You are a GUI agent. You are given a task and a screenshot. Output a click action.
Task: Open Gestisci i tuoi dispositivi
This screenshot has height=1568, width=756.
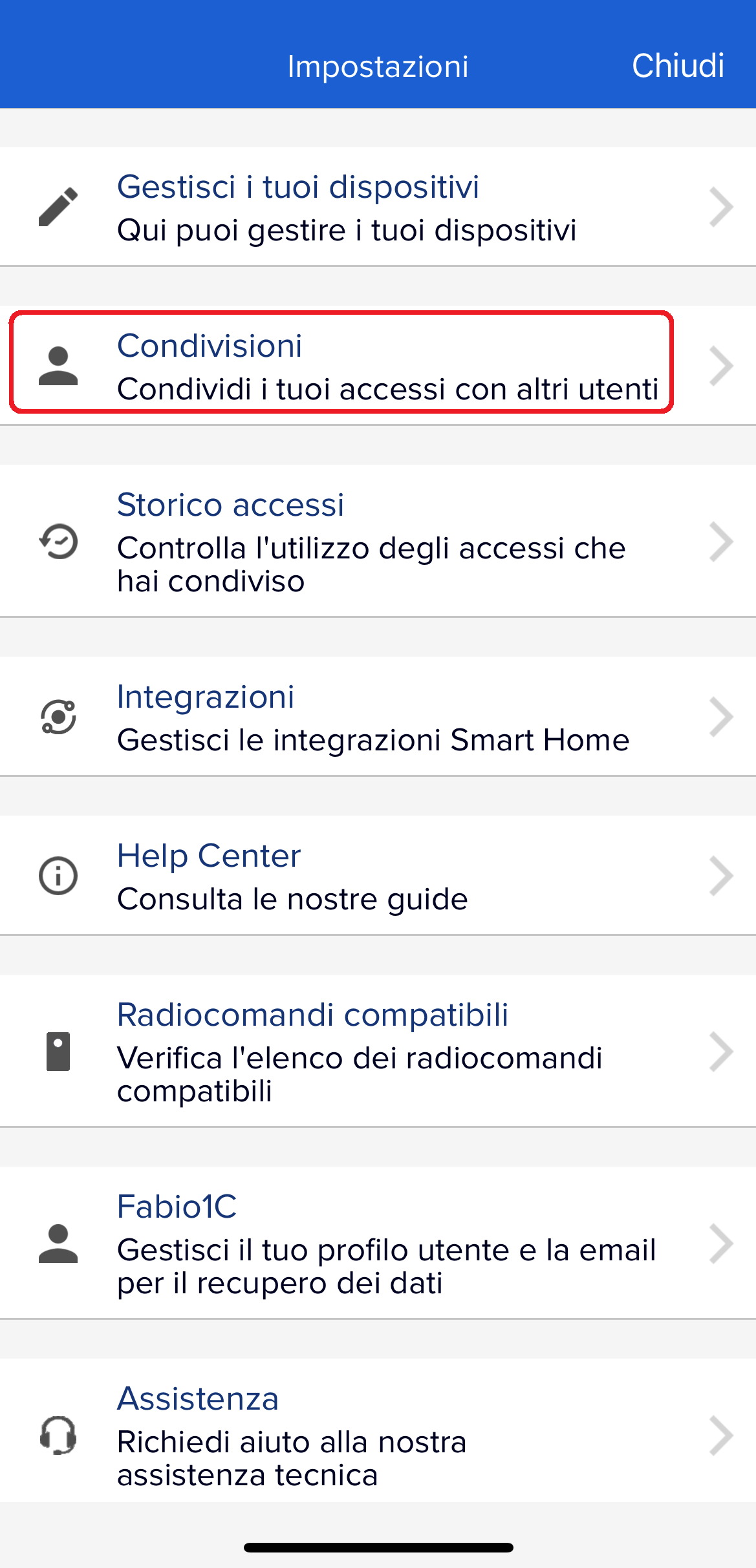(378, 207)
